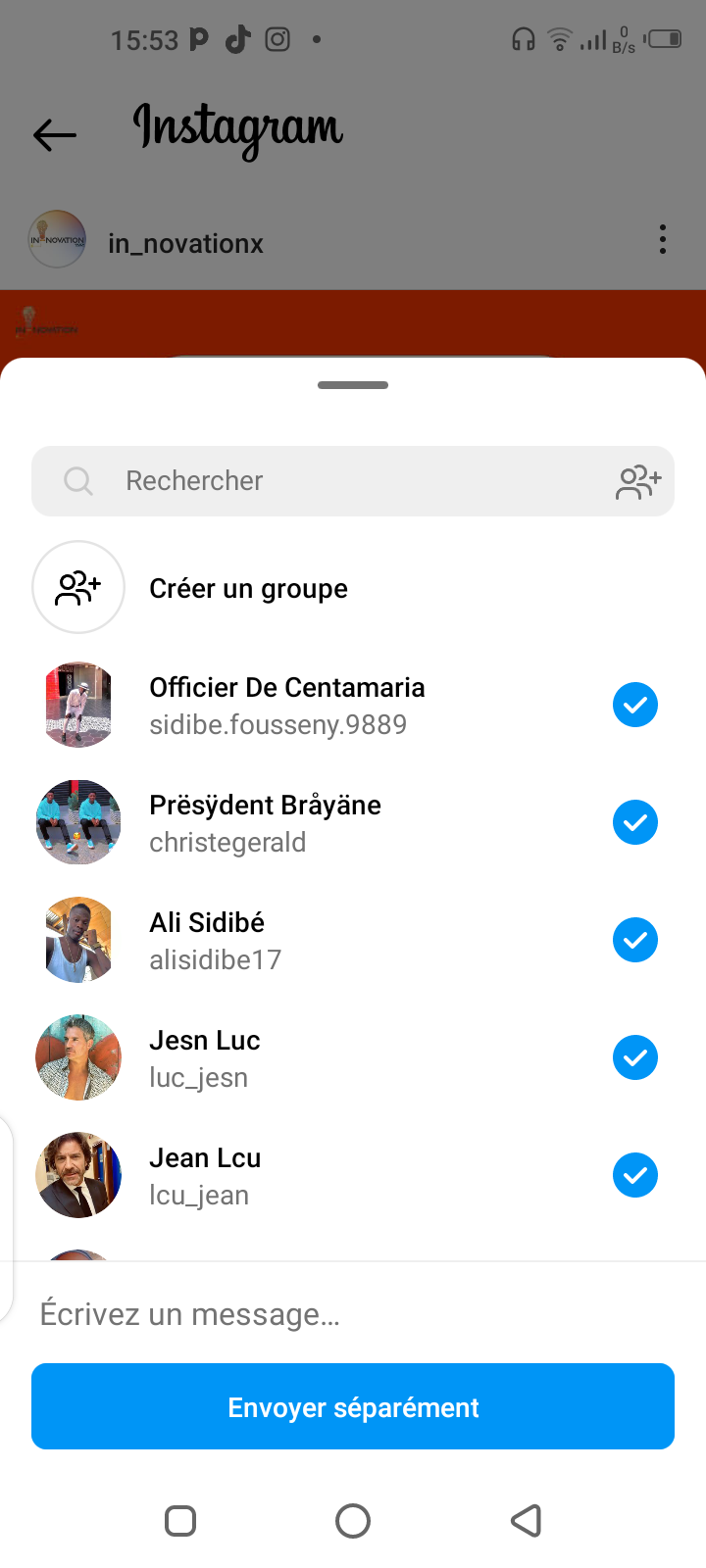Tap Envoyer séparément button
Screen dimensions: 706x1568
point(353,1406)
